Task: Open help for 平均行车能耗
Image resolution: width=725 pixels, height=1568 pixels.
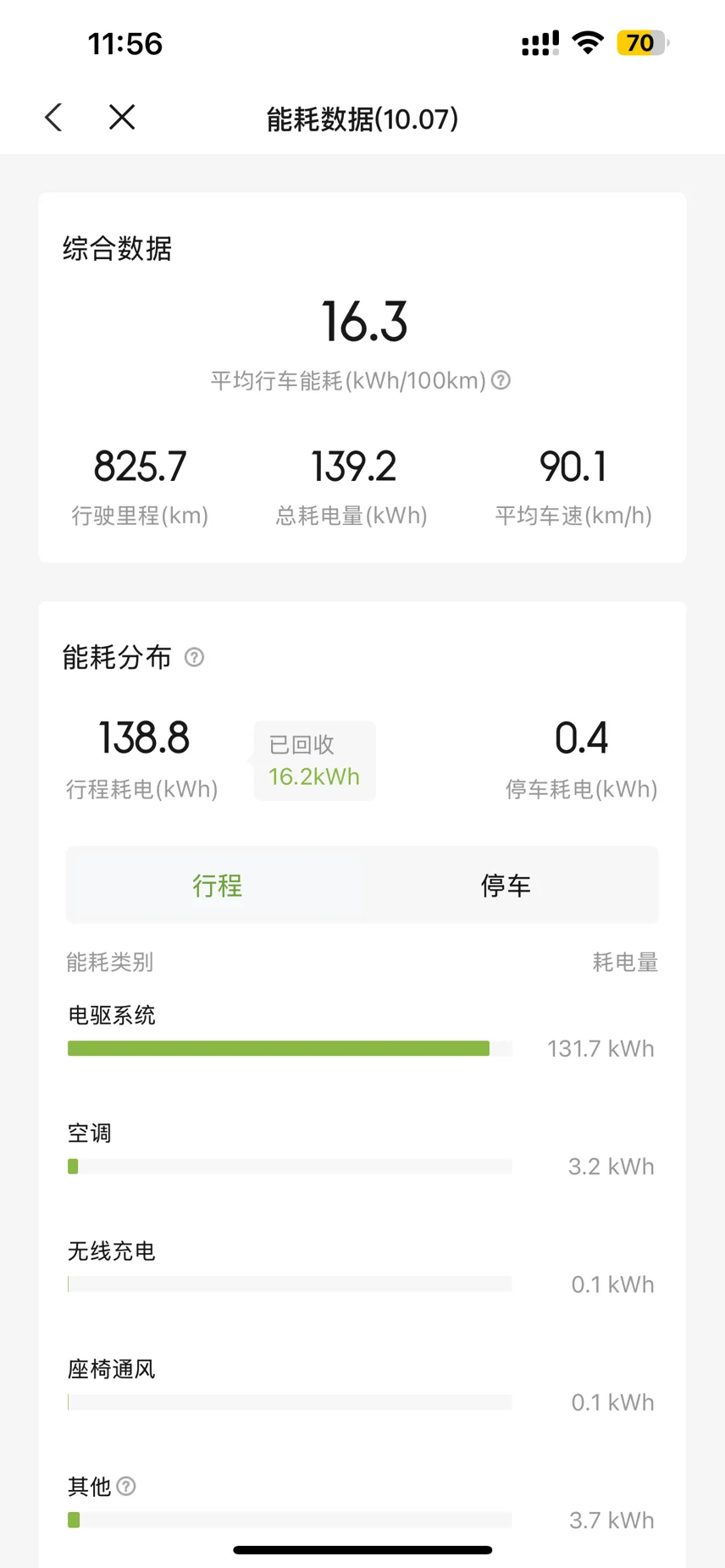Action: tap(501, 380)
